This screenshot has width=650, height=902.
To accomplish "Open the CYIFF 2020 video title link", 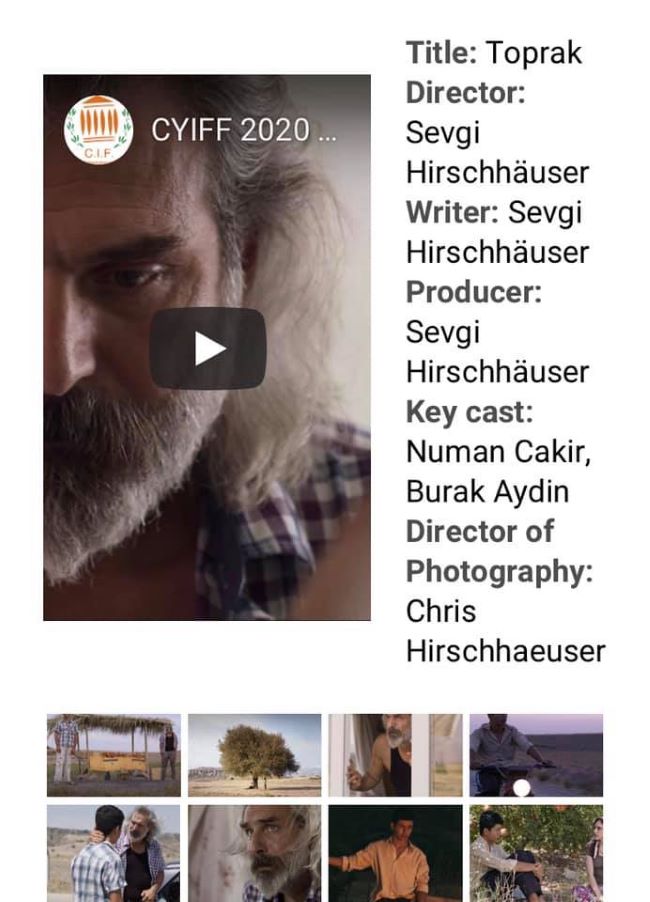I will pyautogui.click(x=243, y=130).
